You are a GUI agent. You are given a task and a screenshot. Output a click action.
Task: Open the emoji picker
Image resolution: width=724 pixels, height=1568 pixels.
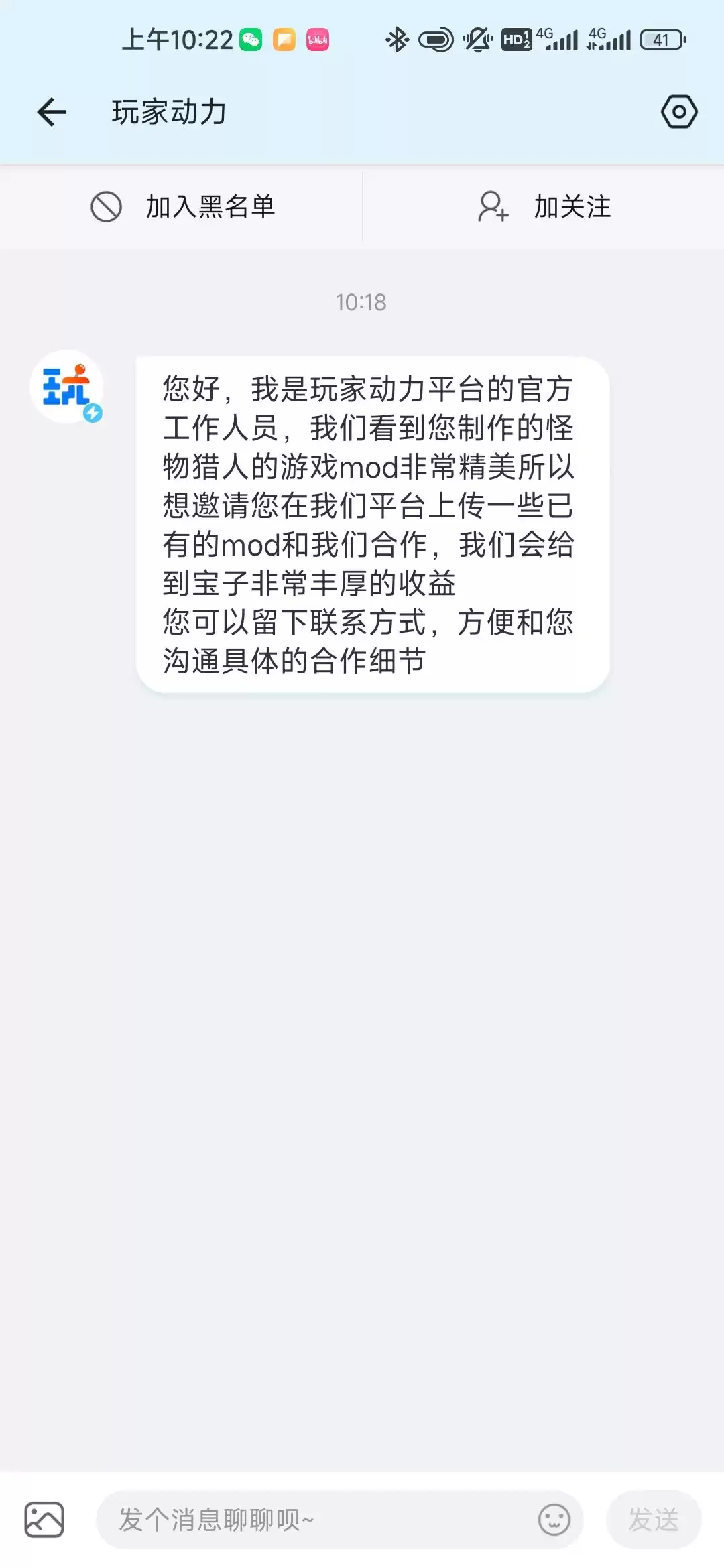point(554,1519)
